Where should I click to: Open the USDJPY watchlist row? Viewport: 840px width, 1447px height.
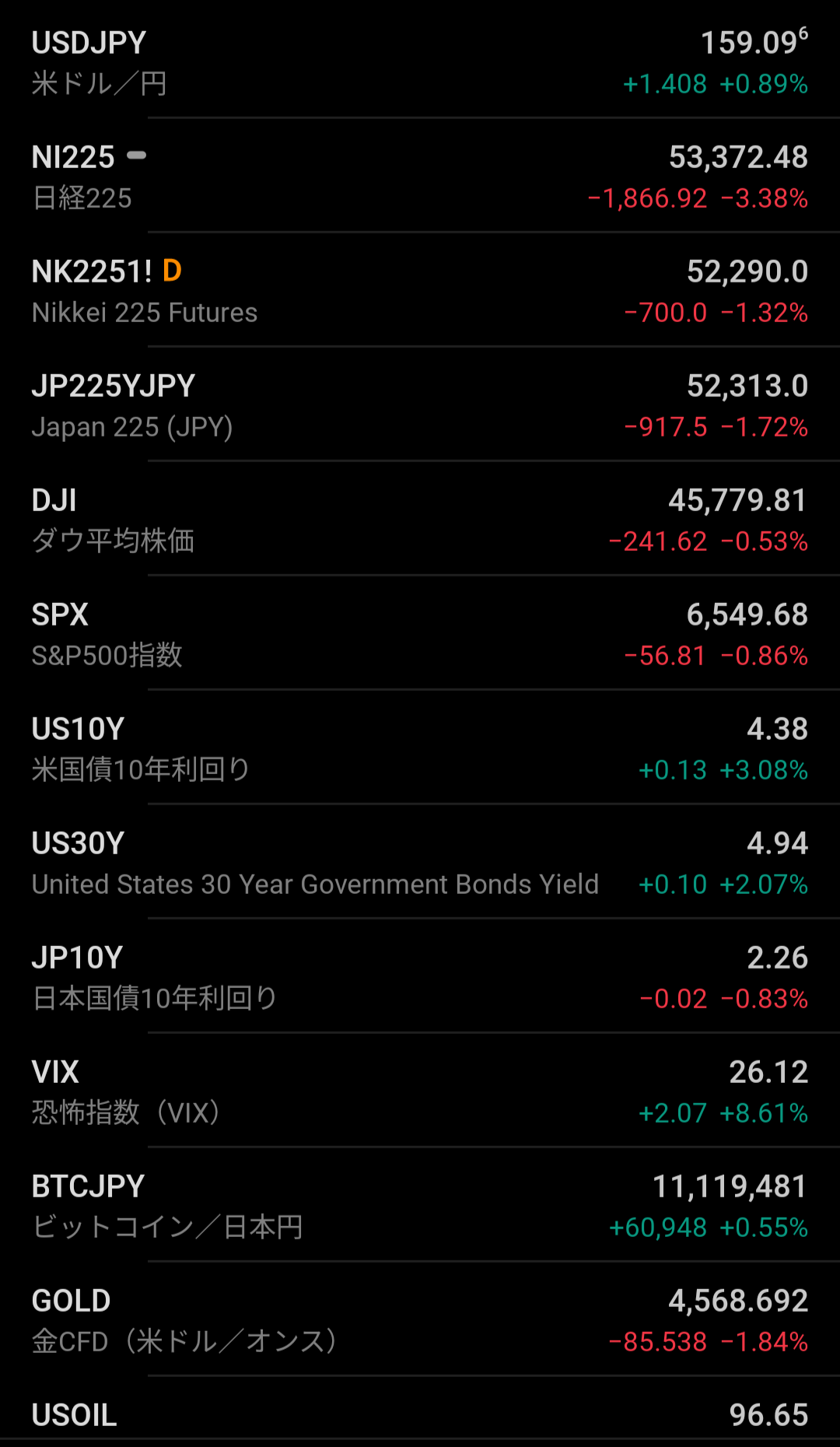tap(420, 62)
